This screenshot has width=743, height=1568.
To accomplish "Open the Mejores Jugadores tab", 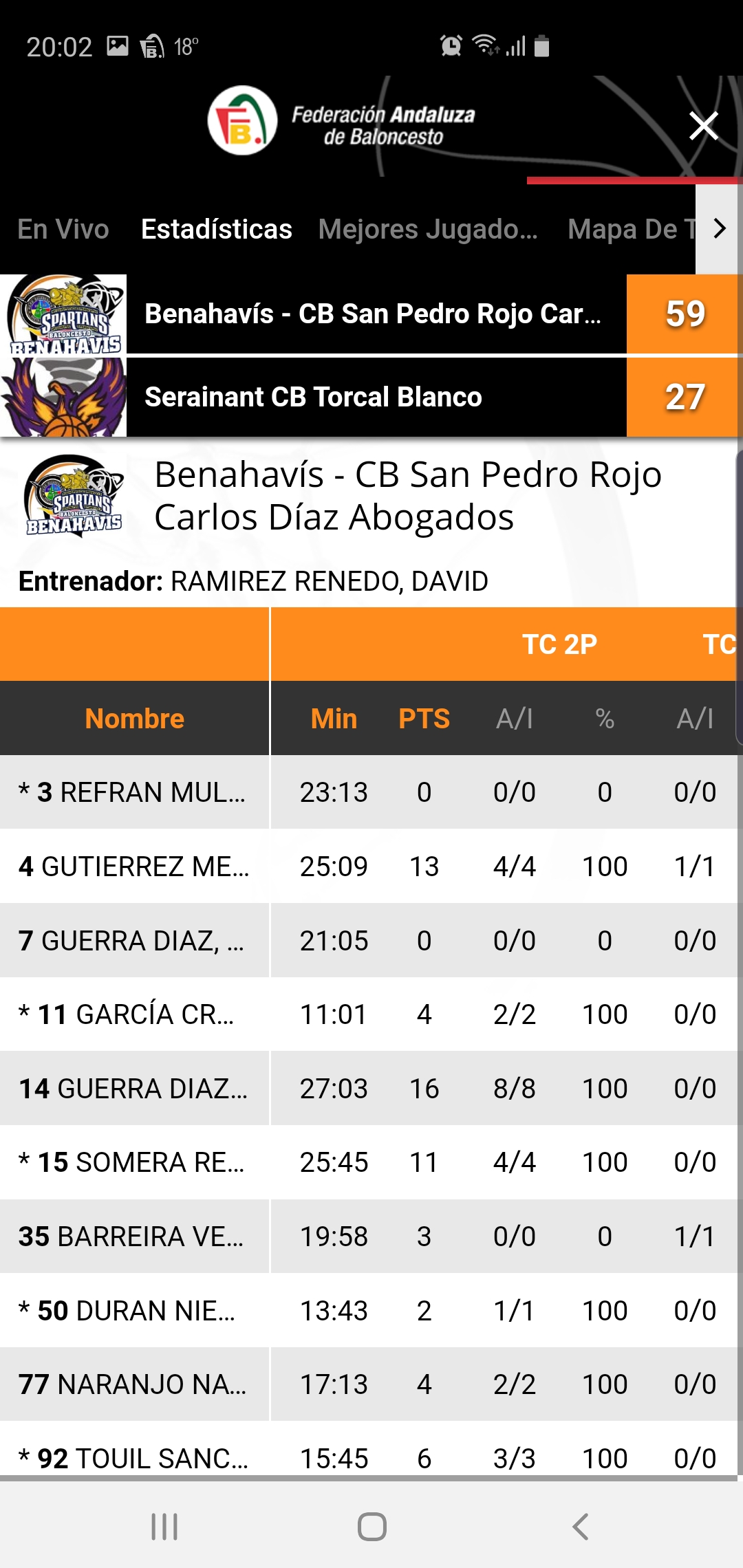I will 428,229.
